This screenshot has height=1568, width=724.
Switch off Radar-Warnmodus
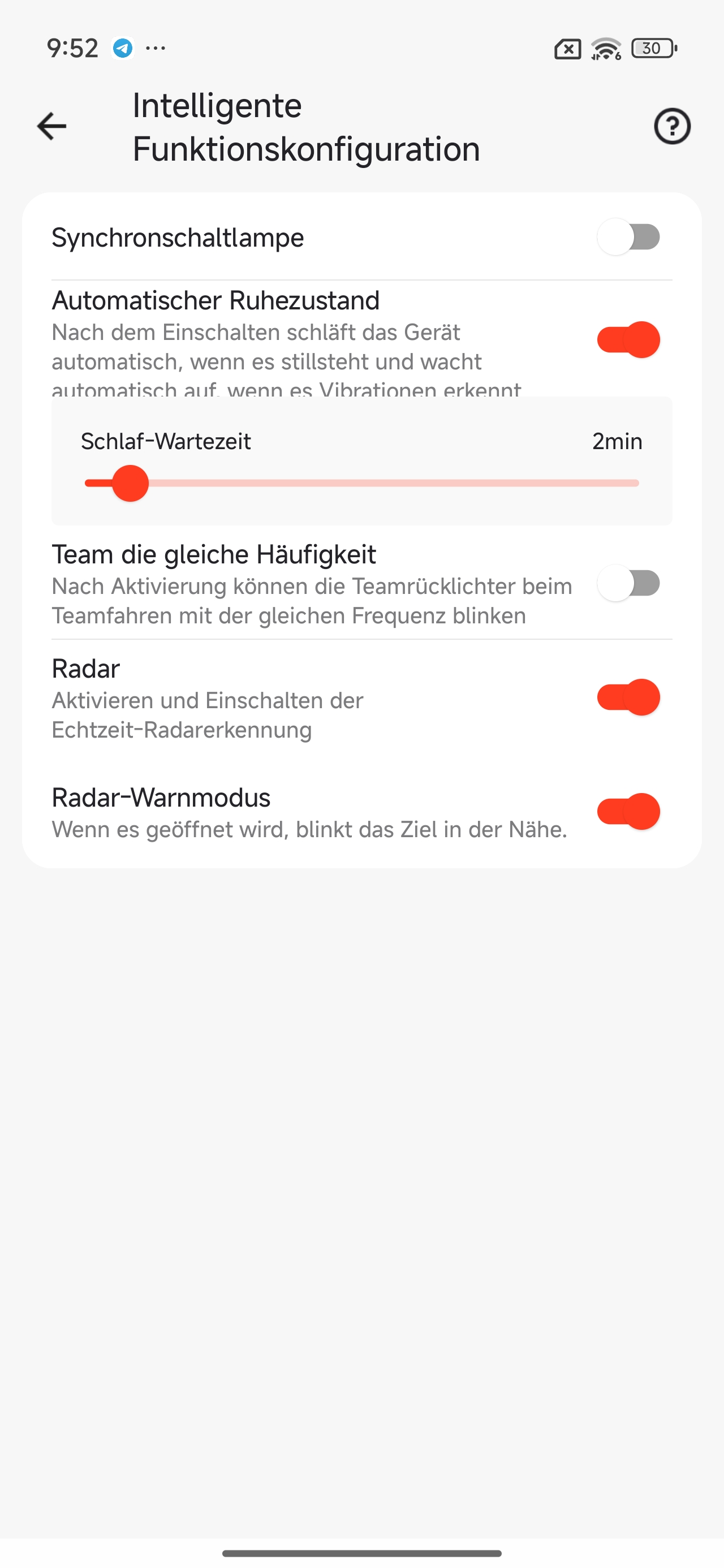point(628,811)
